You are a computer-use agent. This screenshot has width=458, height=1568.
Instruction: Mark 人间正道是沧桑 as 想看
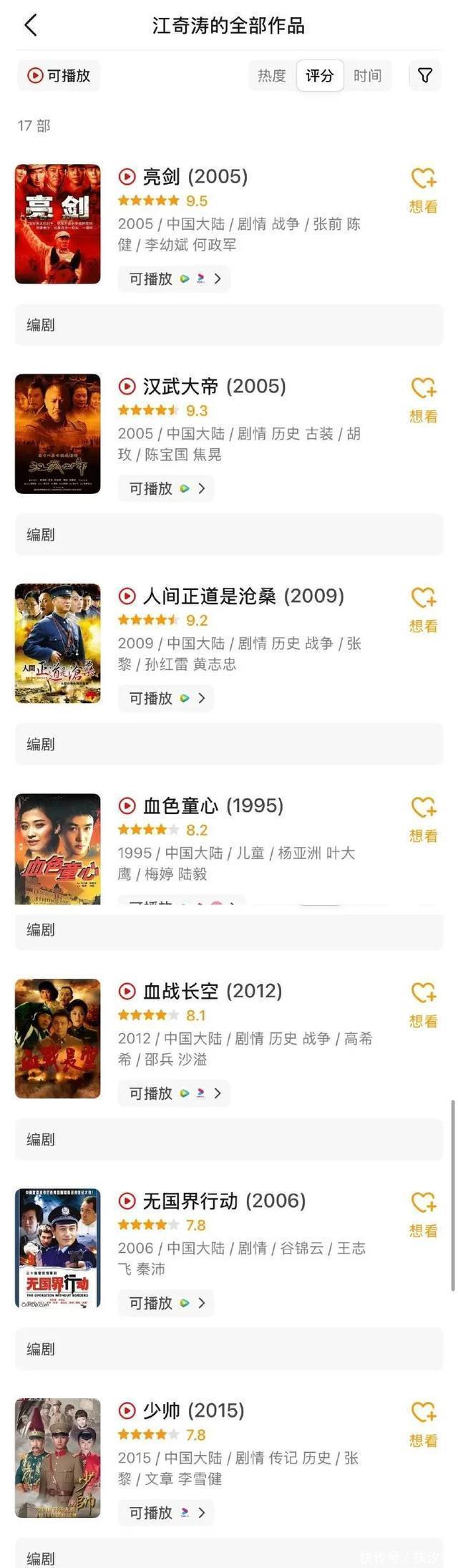pyautogui.click(x=424, y=609)
